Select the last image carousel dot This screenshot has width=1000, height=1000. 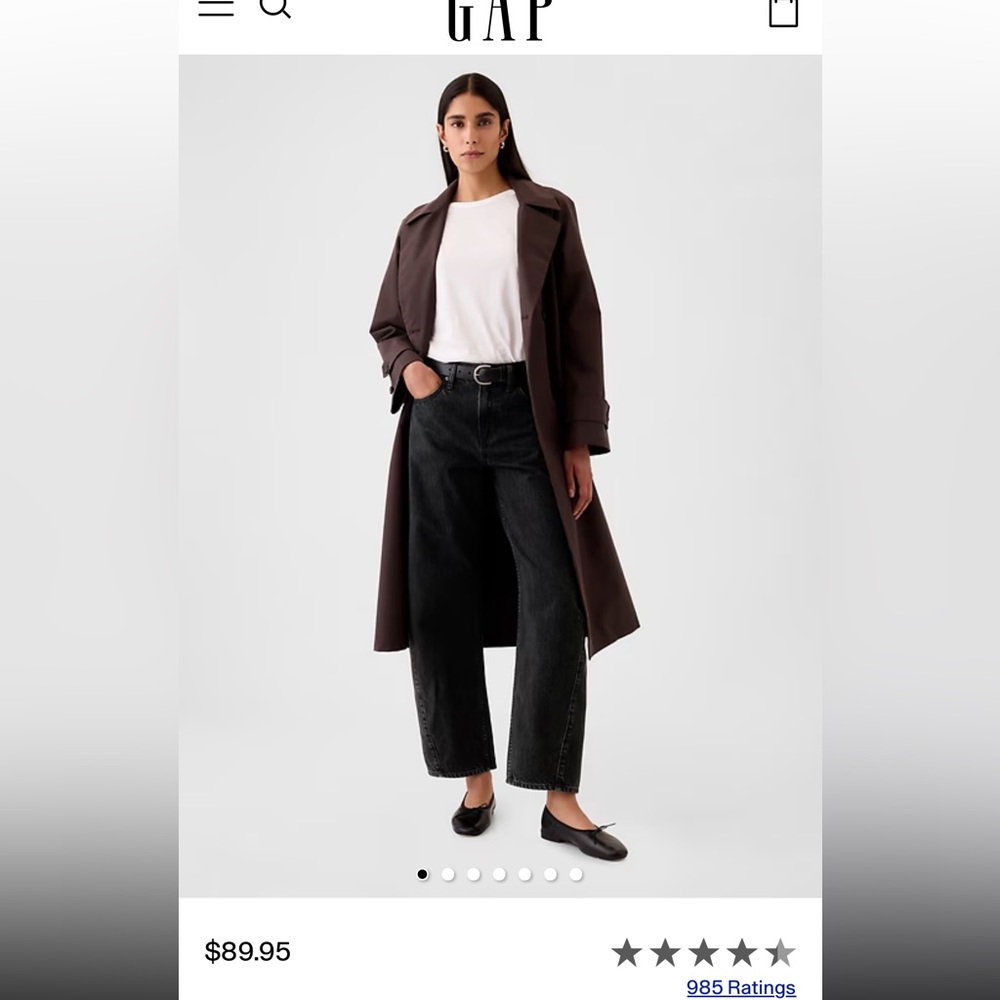point(576,874)
